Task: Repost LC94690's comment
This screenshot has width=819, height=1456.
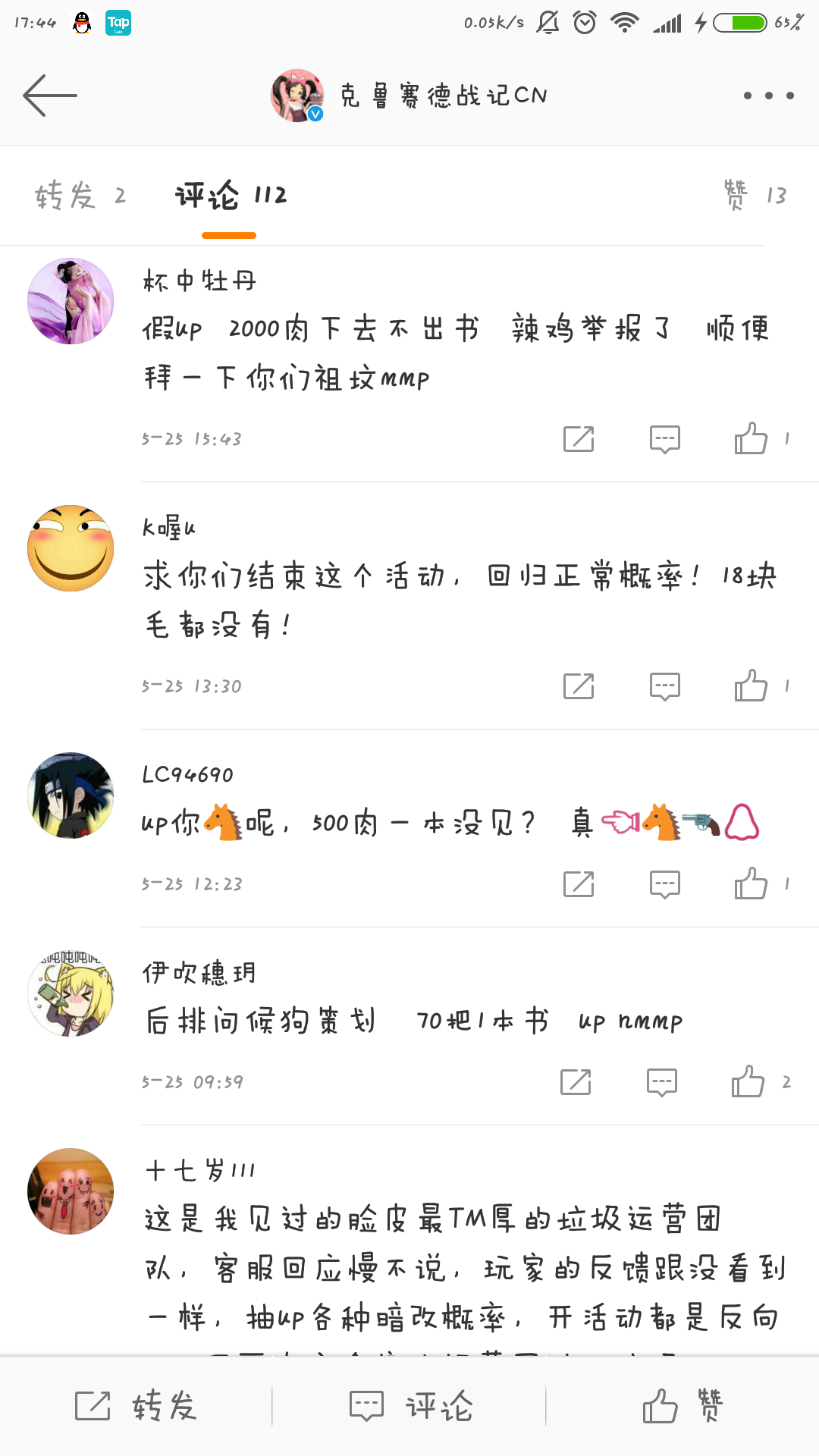Action: pos(579,884)
